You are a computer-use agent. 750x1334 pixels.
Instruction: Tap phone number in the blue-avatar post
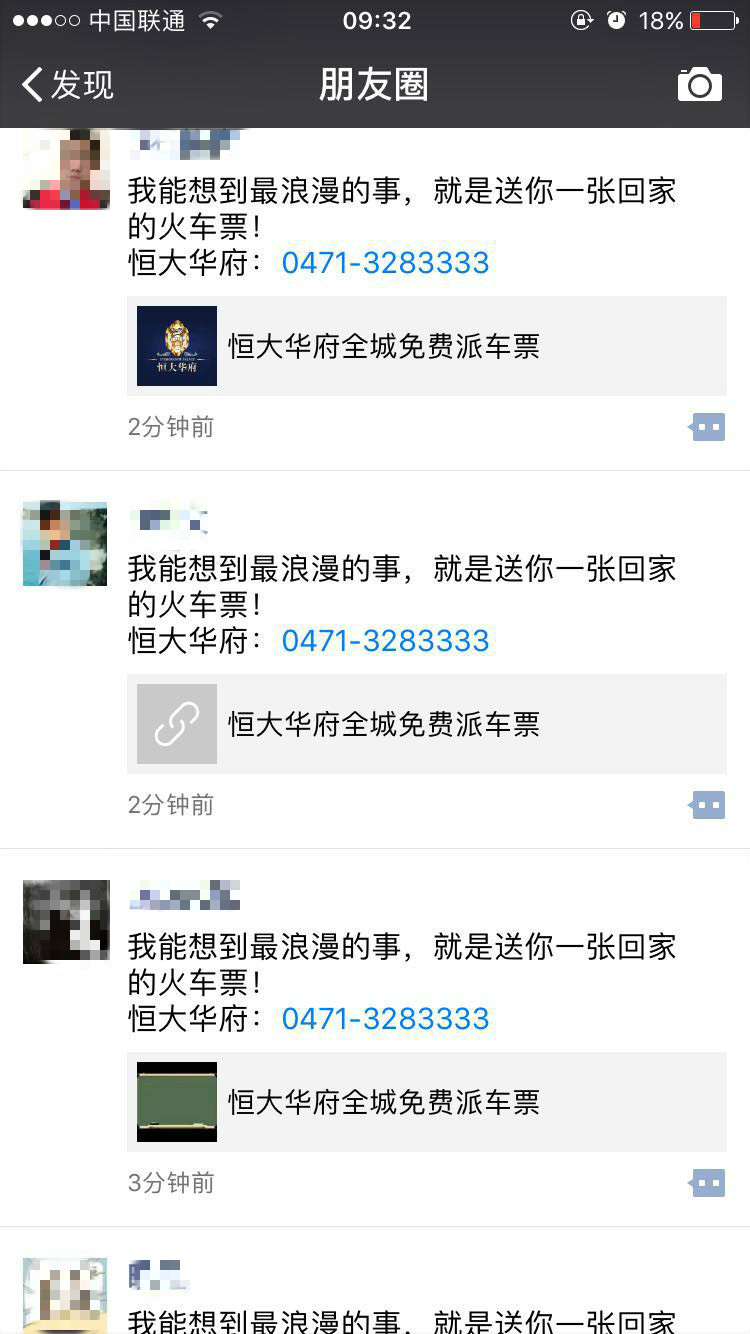[x=385, y=641]
